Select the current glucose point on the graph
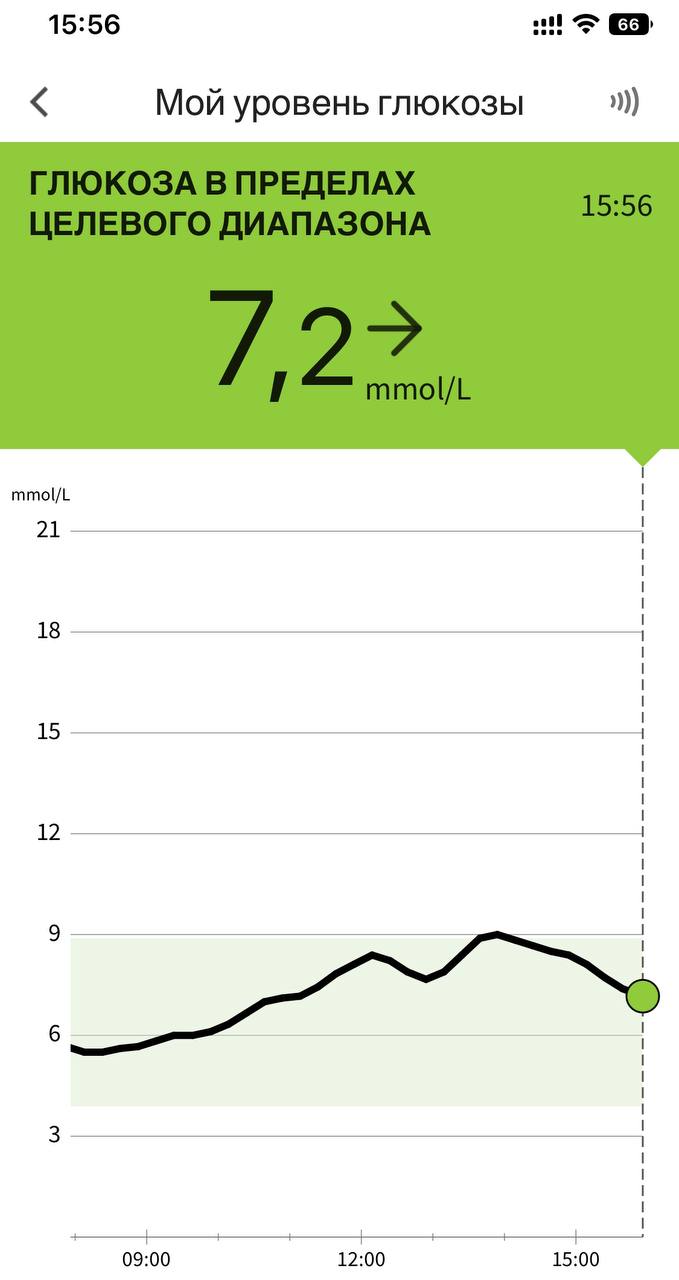Viewport: 679px width, 1280px height. 642,996
